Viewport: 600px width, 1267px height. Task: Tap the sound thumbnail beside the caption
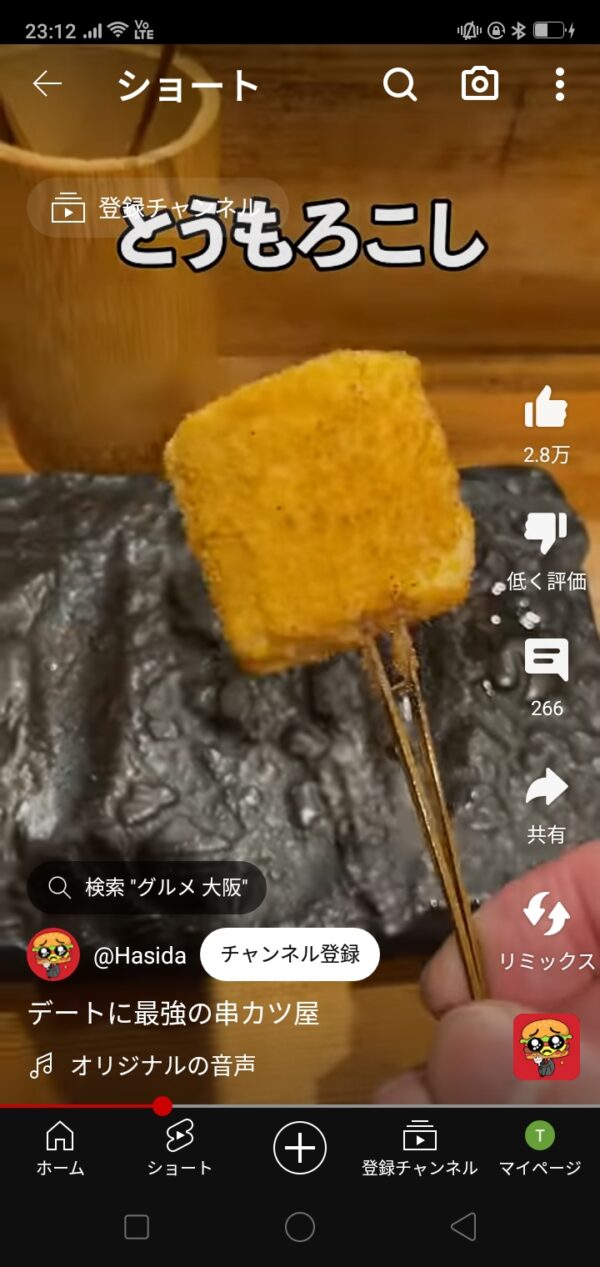pos(546,1047)
